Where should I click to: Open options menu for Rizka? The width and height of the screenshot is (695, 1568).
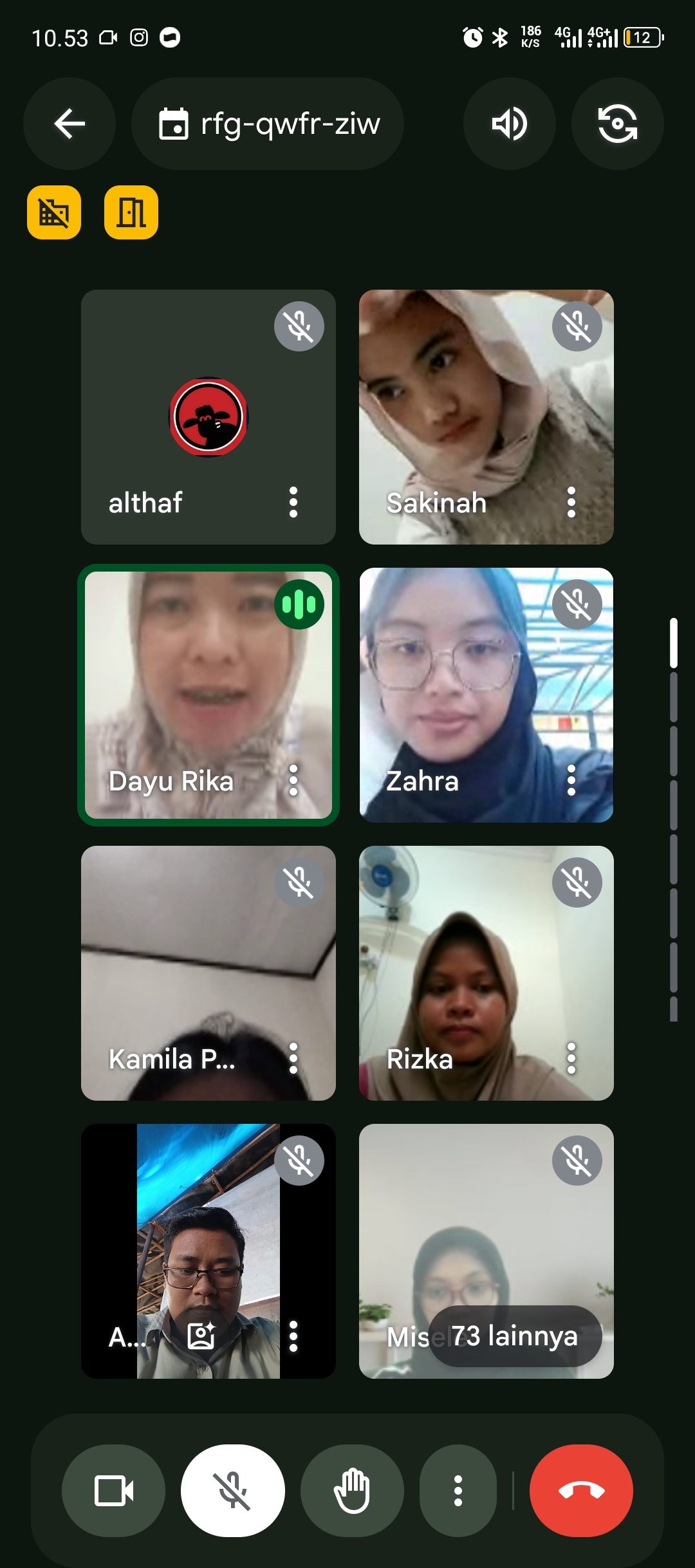click(571, 1058)
